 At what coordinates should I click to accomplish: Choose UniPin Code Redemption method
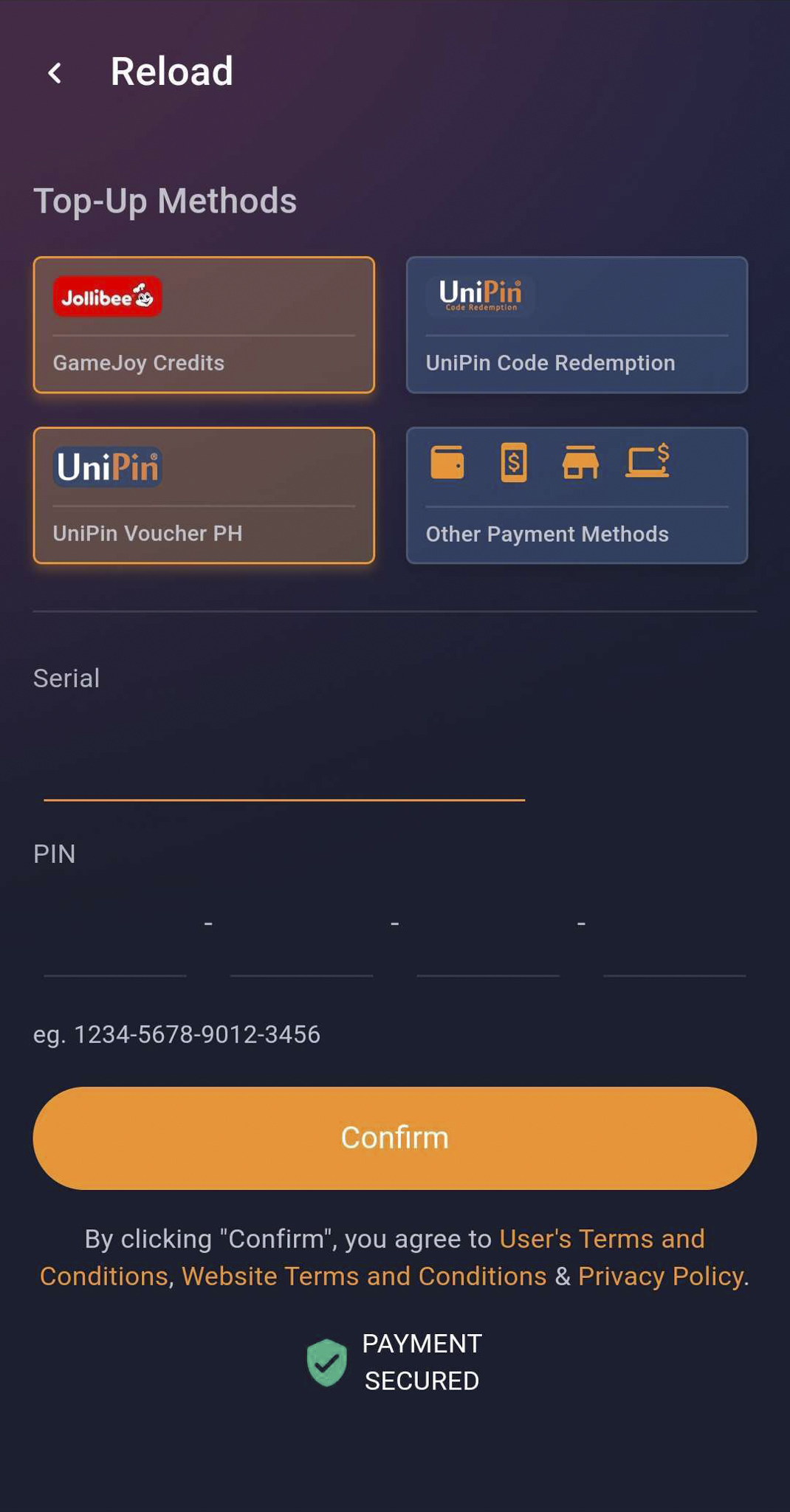coord(577,325)
